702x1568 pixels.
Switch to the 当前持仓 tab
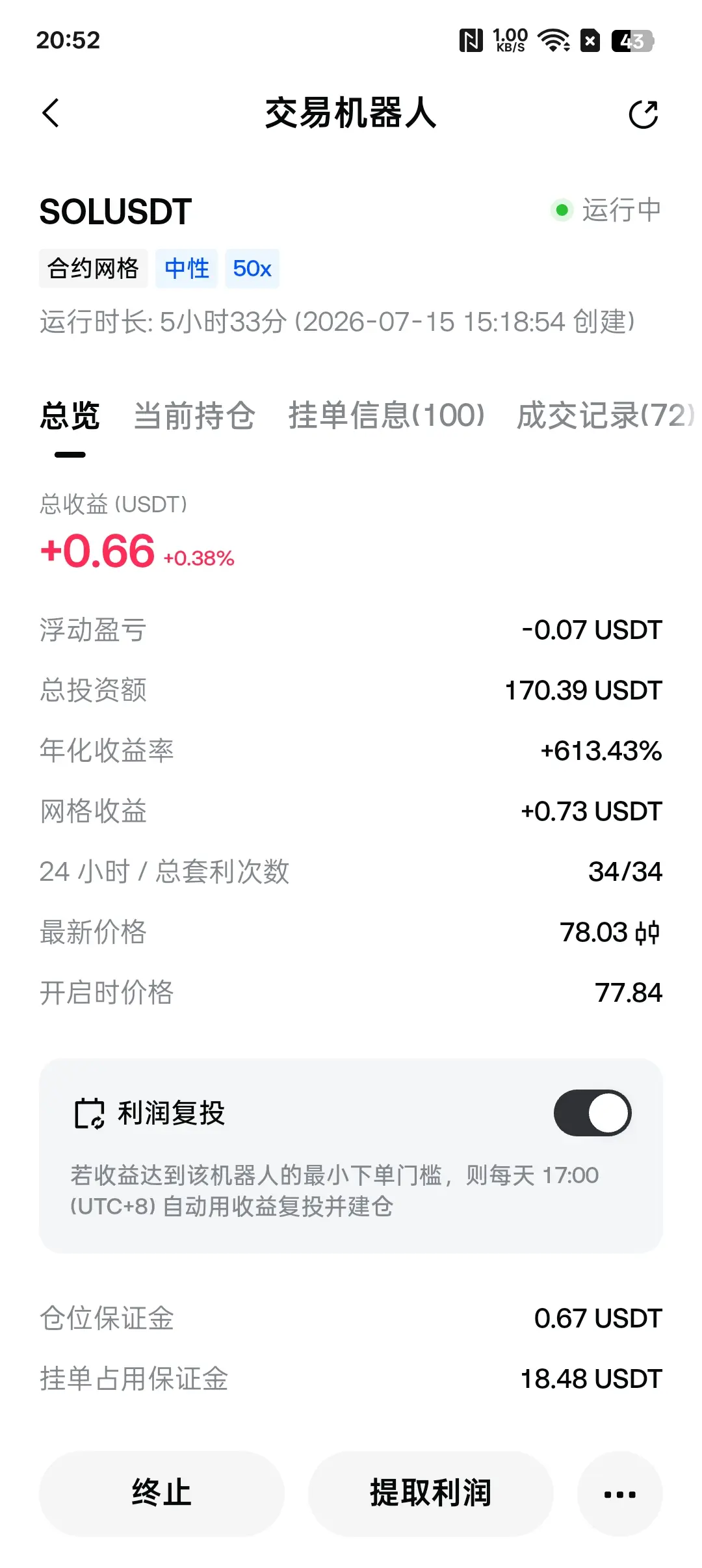(194, 416)
